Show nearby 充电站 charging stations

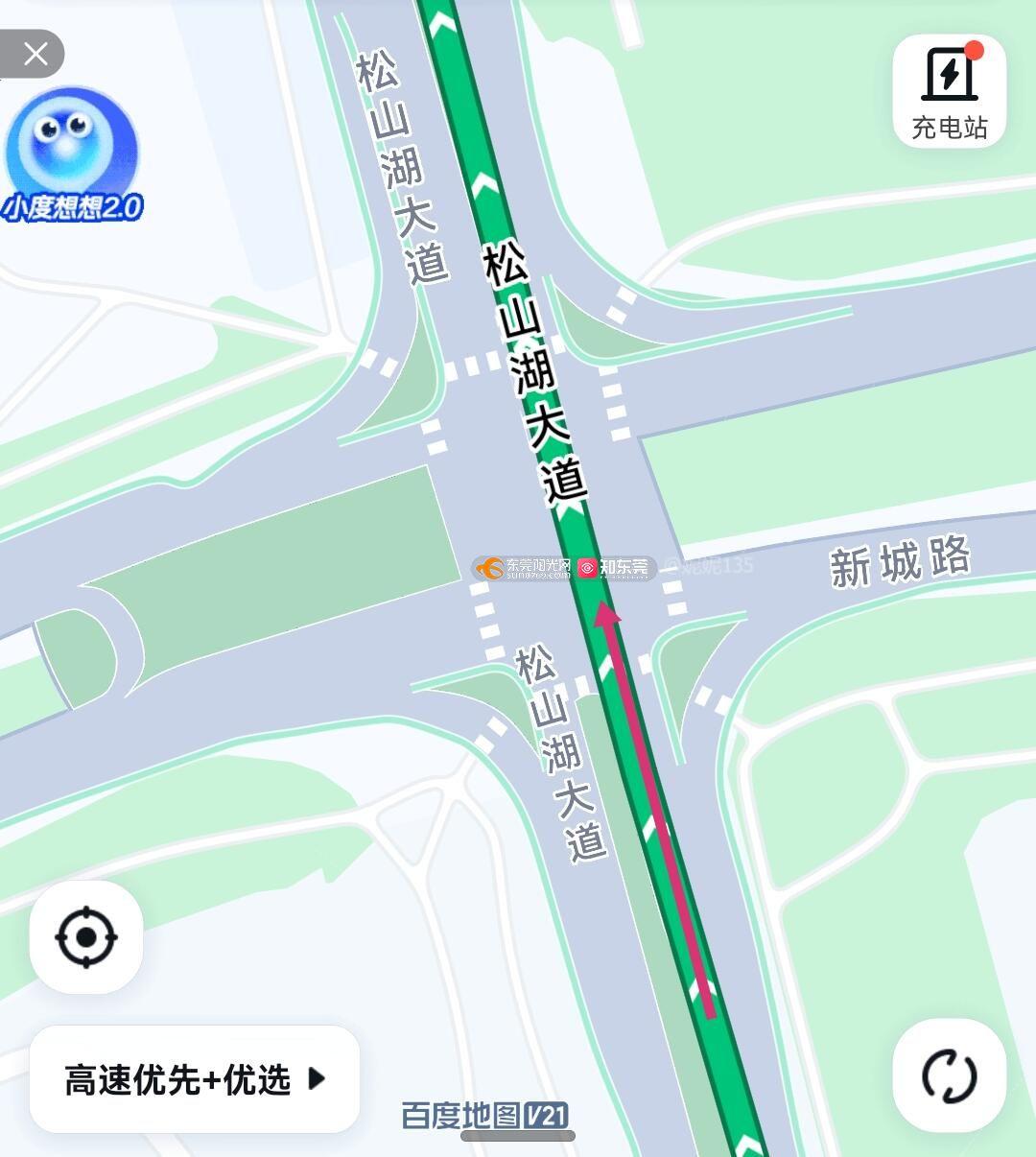pos(949,92)
